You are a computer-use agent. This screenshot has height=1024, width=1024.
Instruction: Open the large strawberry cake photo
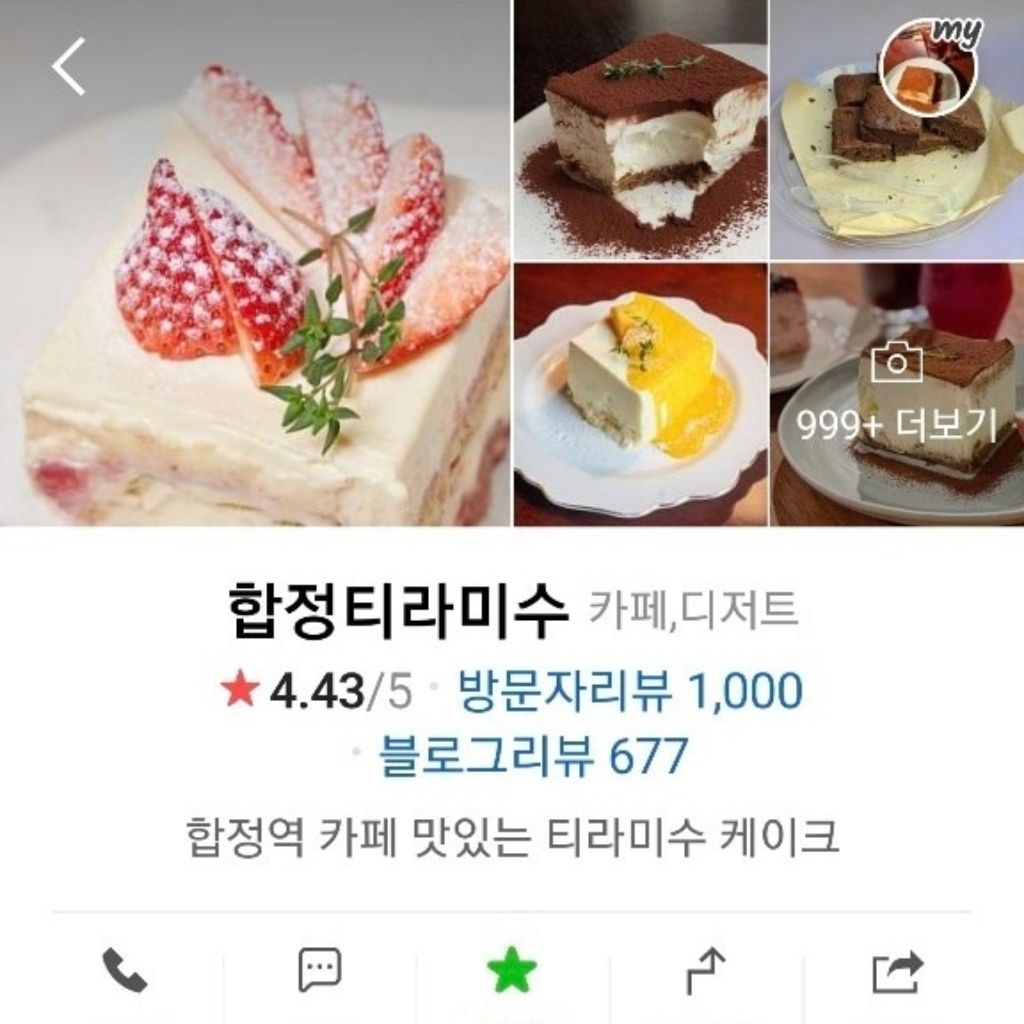[x=256, y=300]
